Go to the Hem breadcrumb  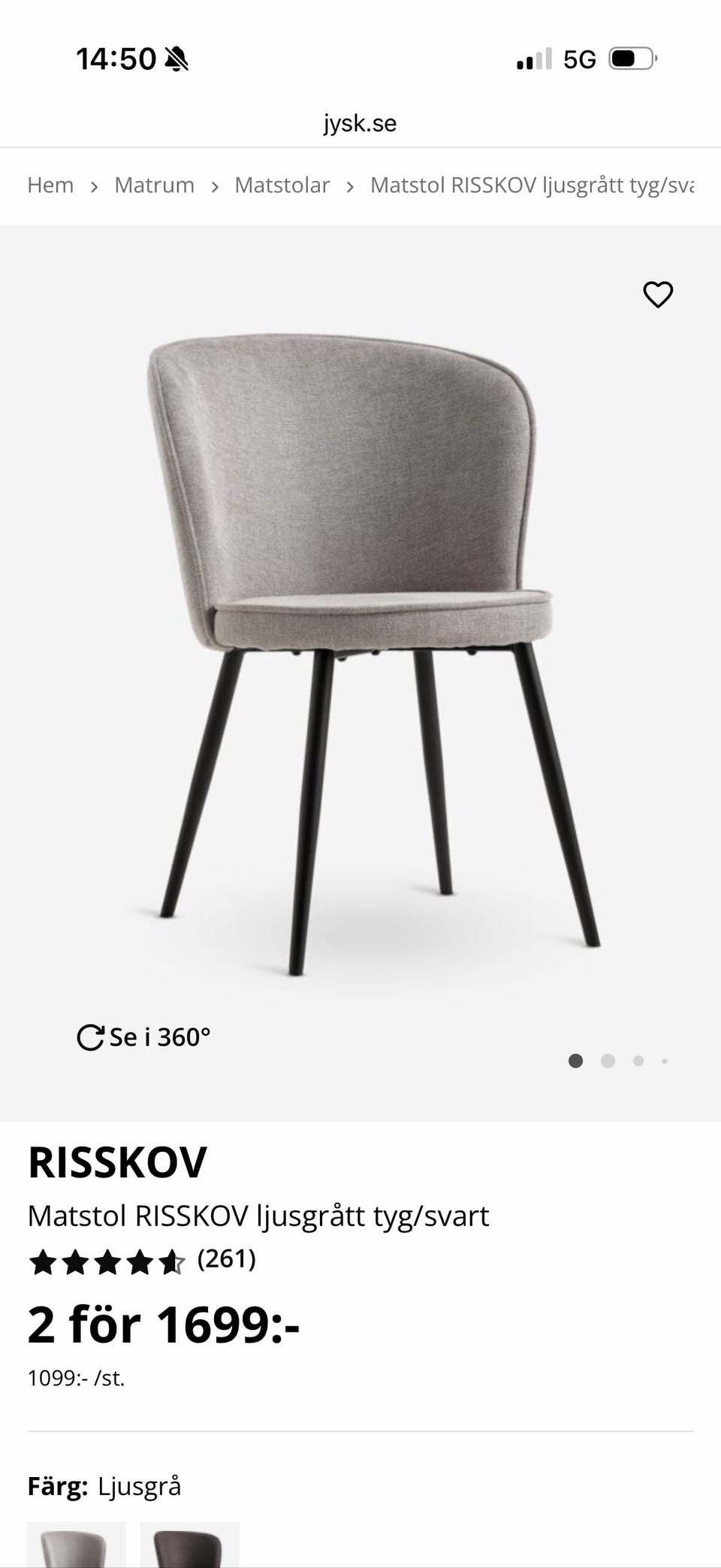[x=50, y=186]
